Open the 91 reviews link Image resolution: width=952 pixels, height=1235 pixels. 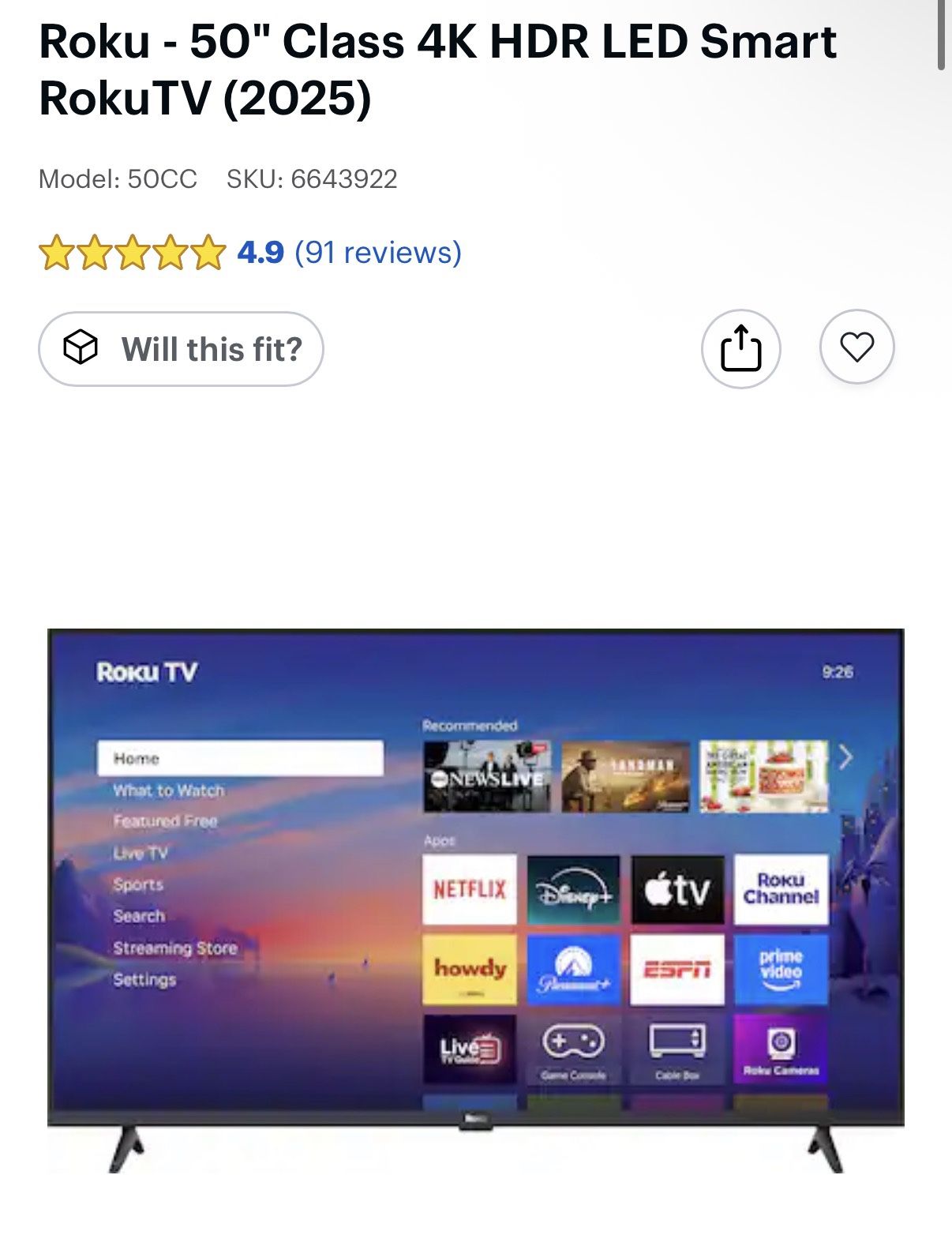(x=377, y=253)
